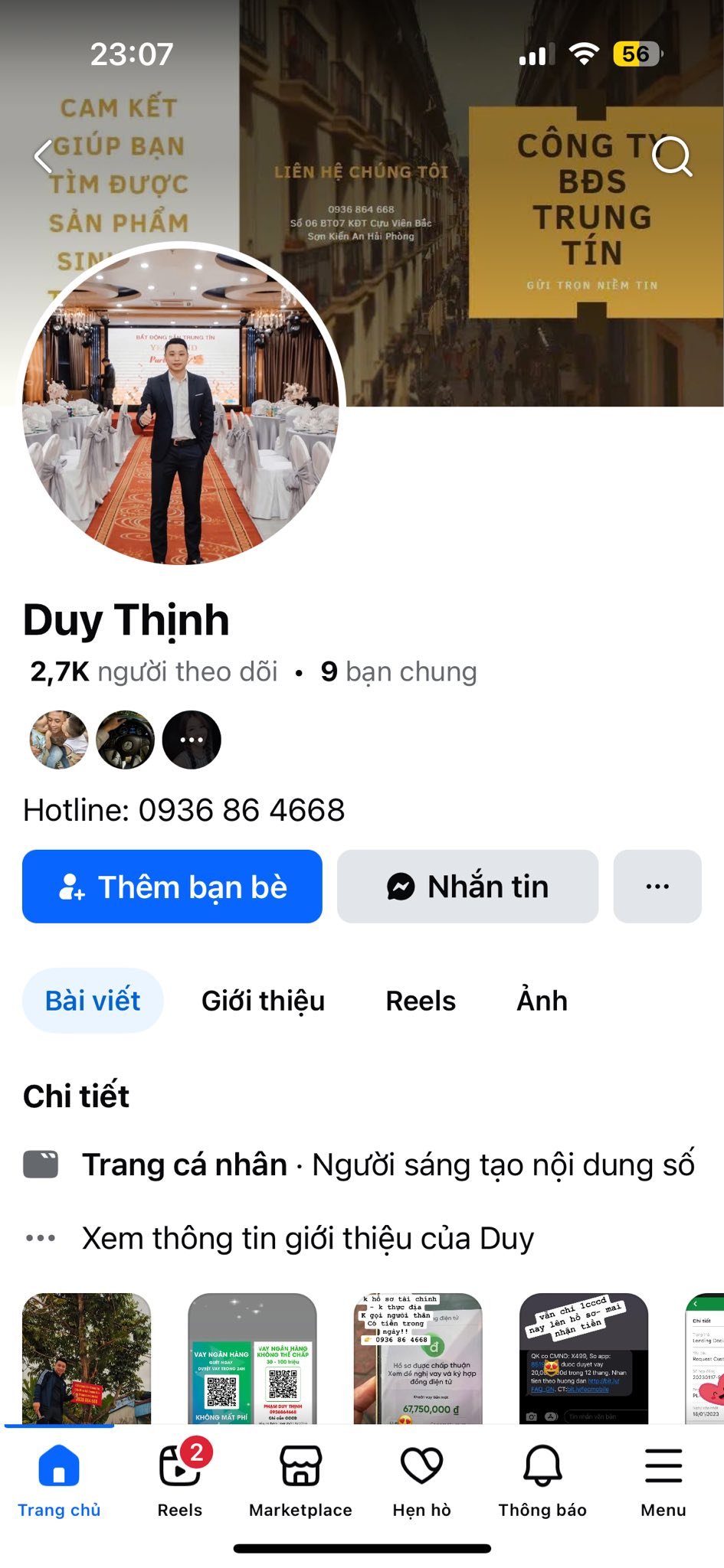This screenshot has width=724, height=1568.
Task: Select the Bài viết tab
Action: coord(93,1001)
